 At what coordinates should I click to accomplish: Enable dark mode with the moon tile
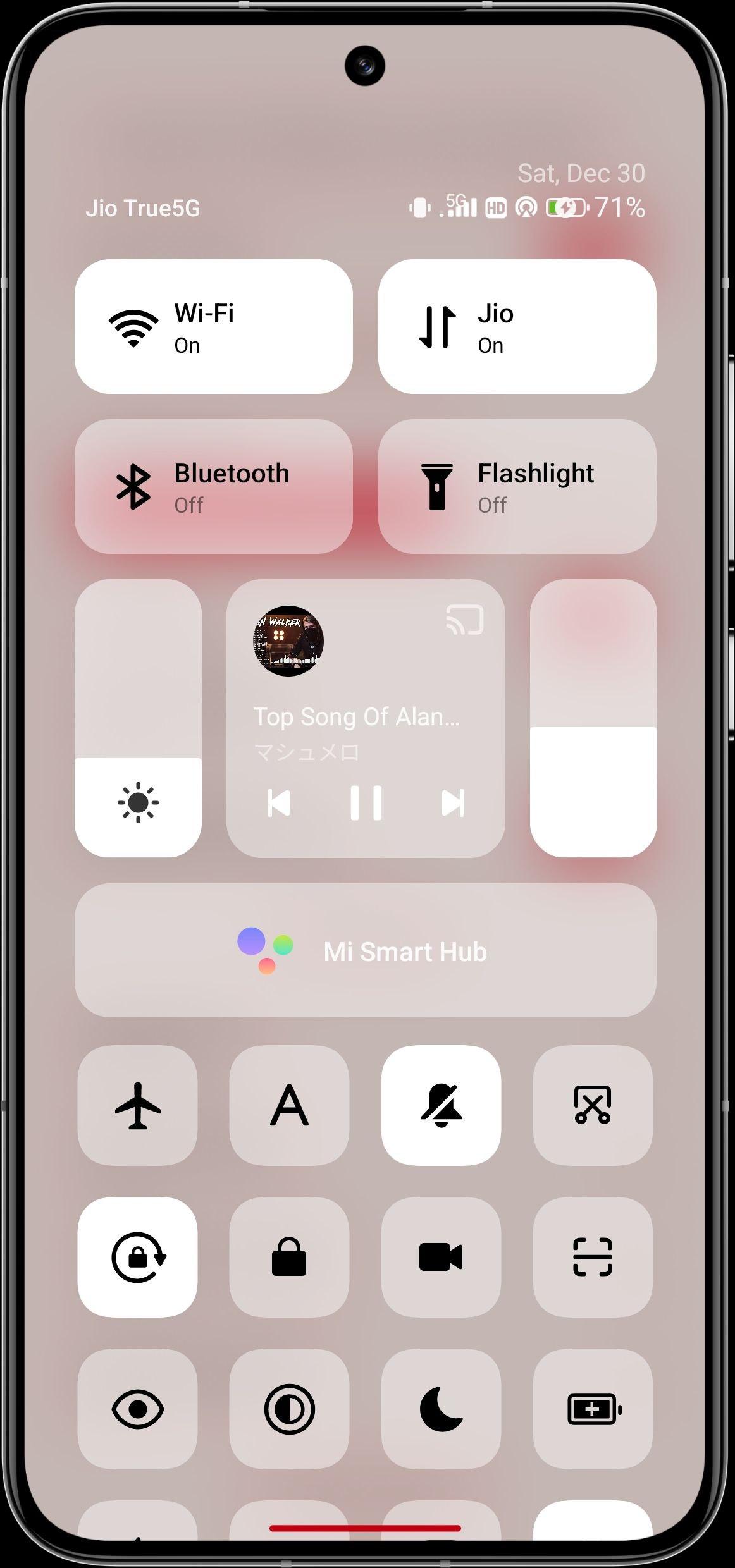click(x=441, y=1409)
